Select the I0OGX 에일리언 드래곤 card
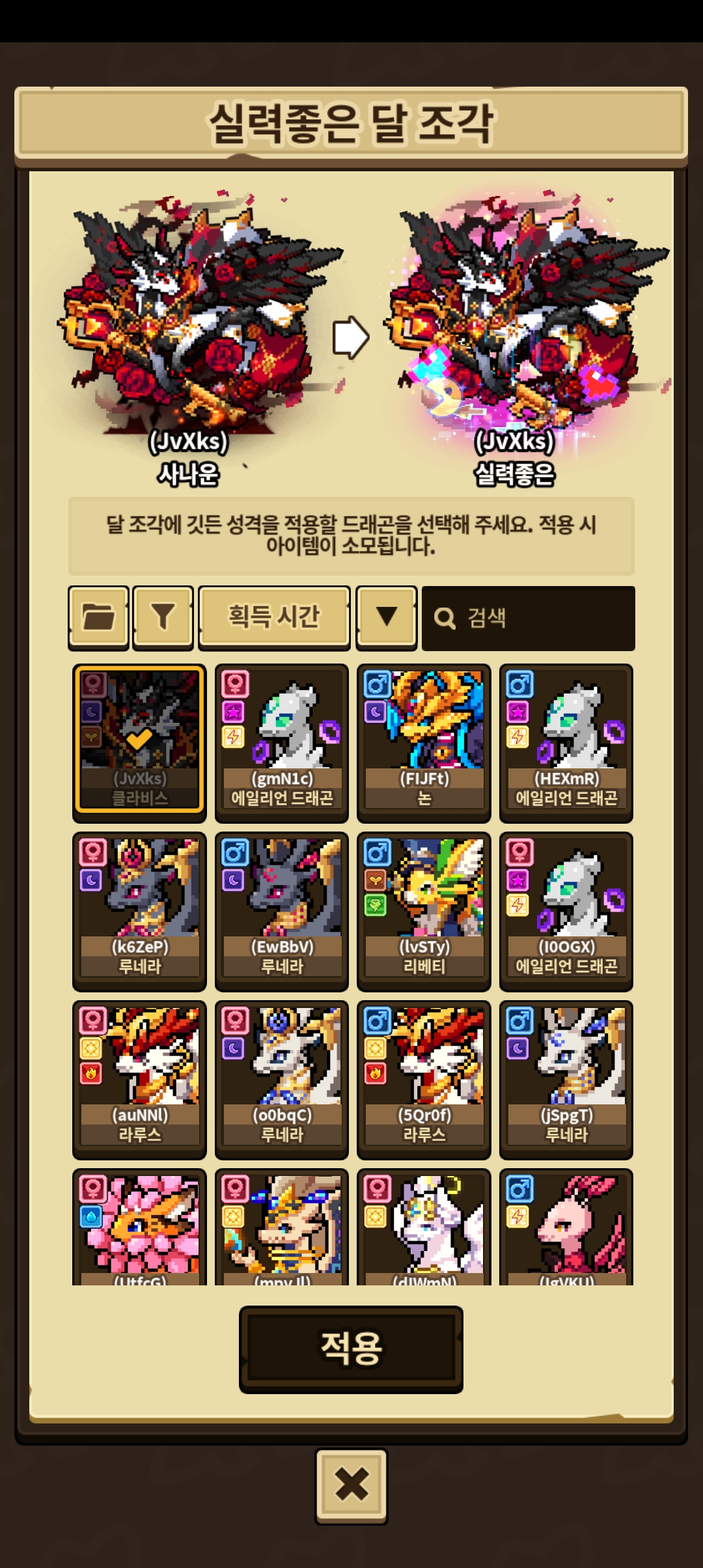Image resolution: width=703 pixels, height=1568 pixels. (566, 909)
